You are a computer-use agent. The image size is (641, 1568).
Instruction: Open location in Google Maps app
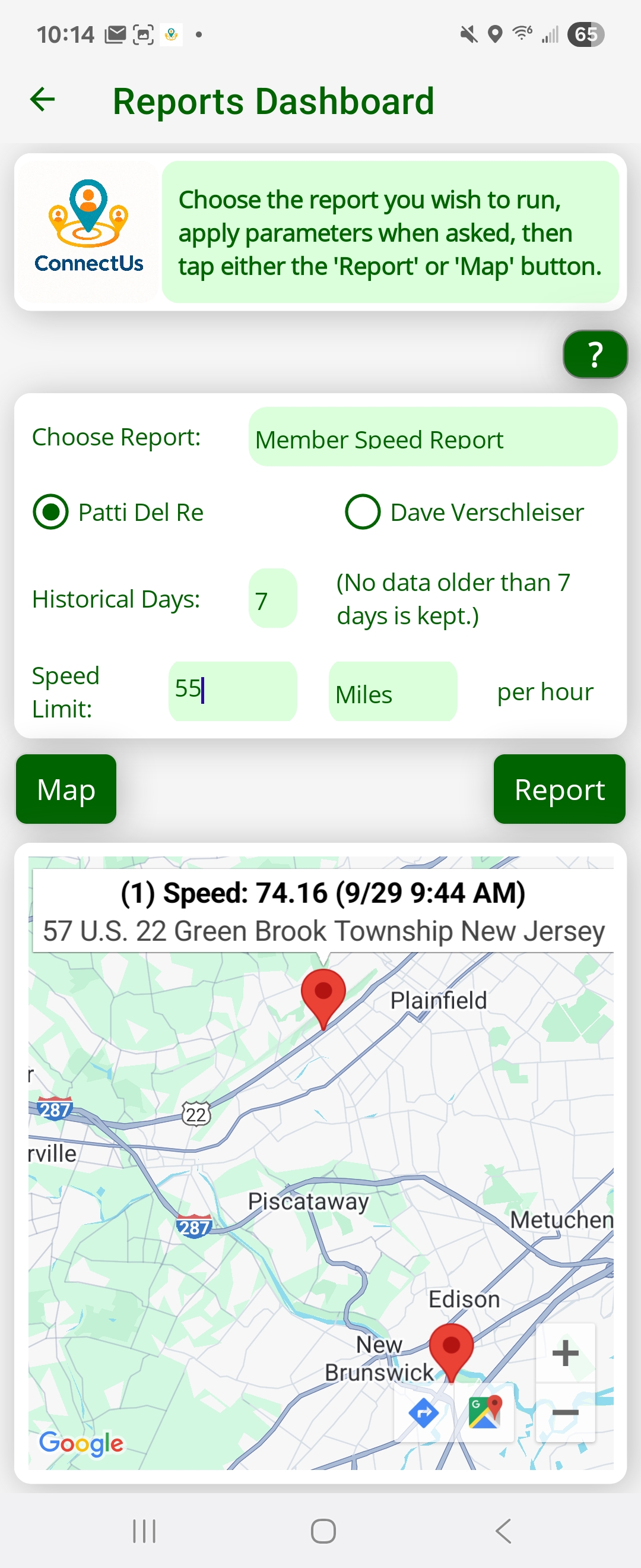pyautogui.click(x=485, y=1413)
